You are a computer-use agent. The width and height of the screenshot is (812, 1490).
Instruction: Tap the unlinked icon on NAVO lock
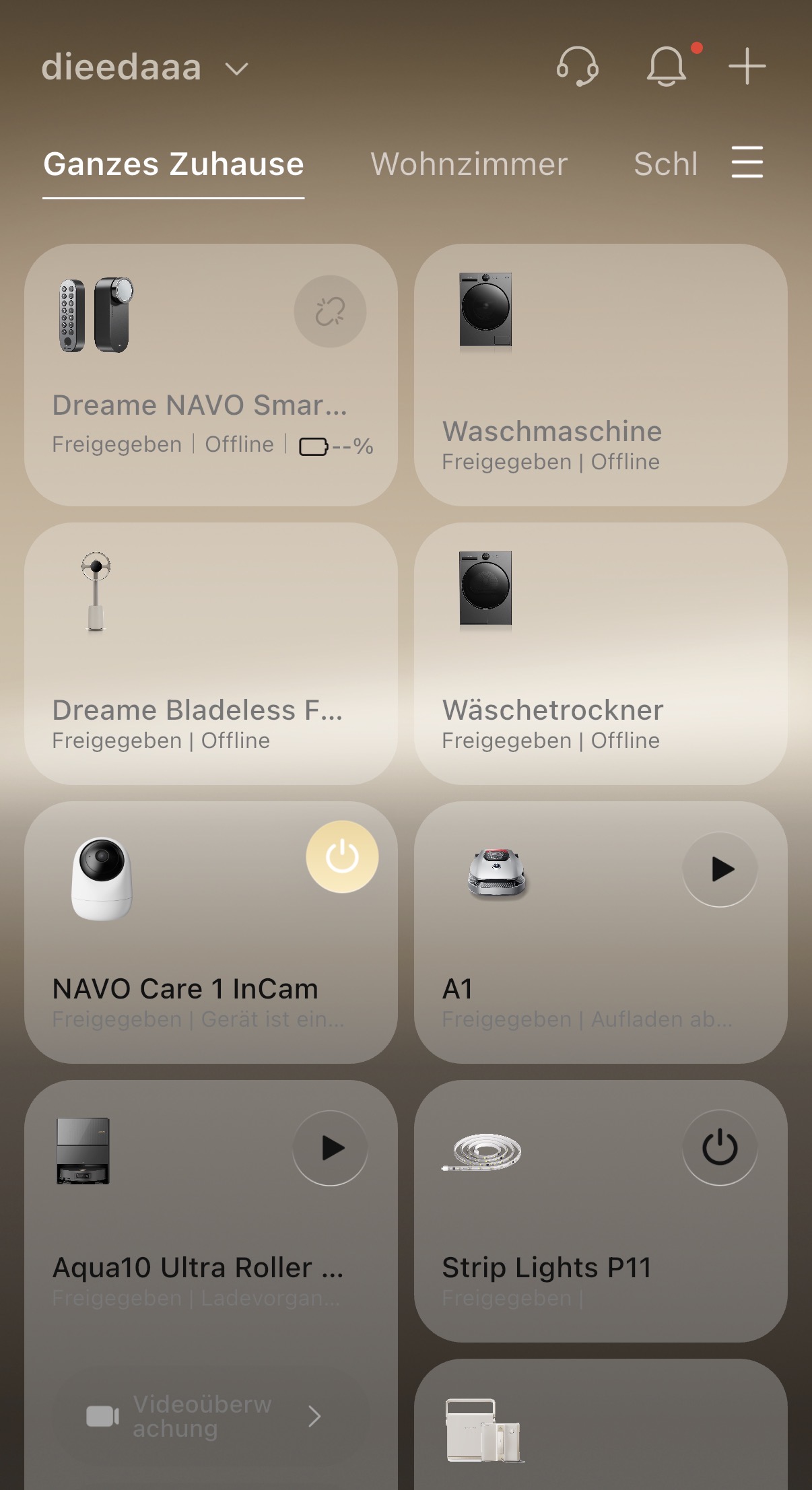[x=330, y=311]
